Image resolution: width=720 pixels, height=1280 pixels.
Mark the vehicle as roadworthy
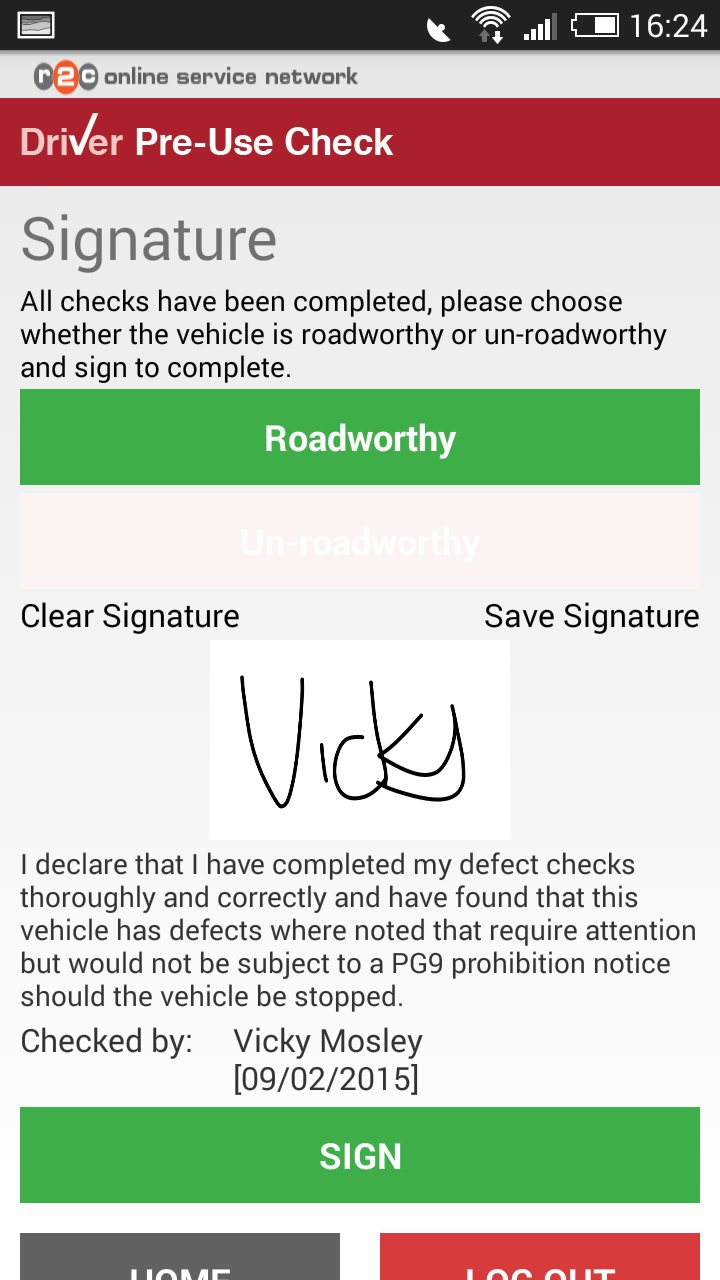tap(360, 437)
